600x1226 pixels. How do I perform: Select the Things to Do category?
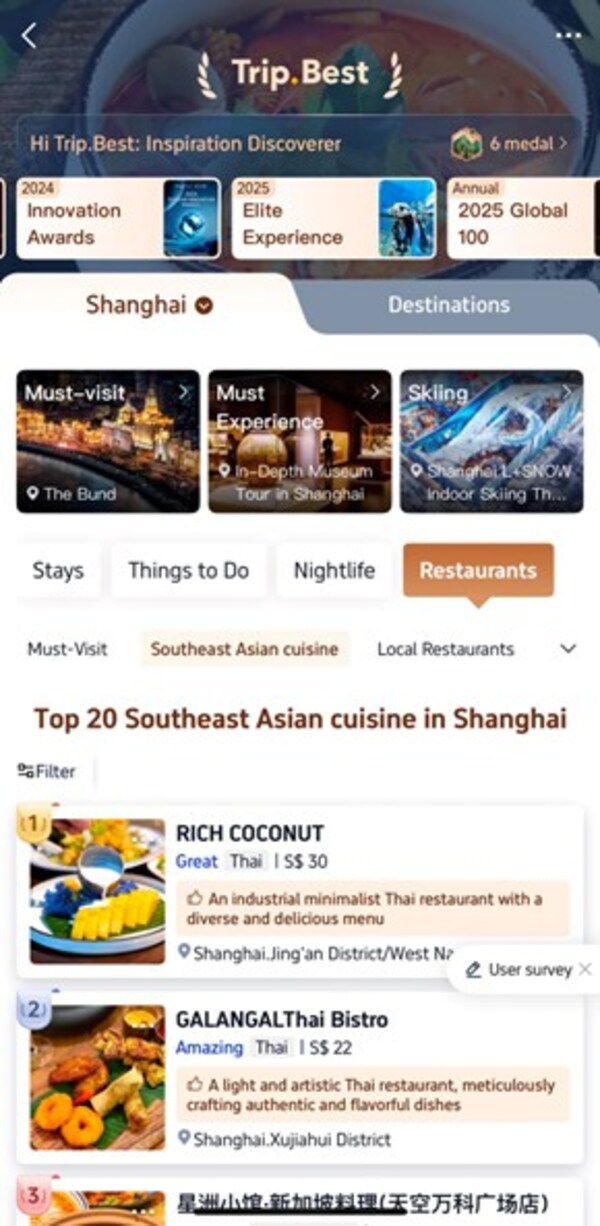tap(188, 571)
